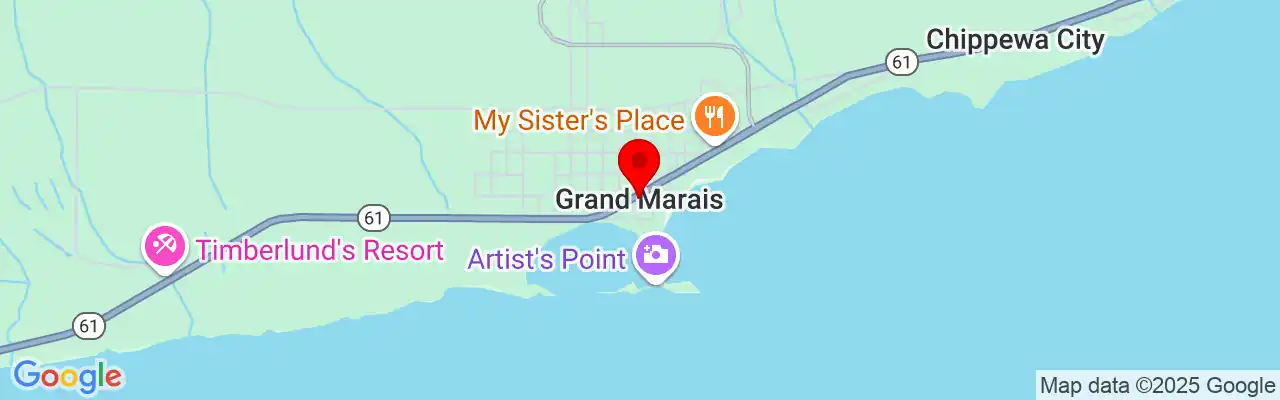Open Timberlund's Resort map marker

164,246
